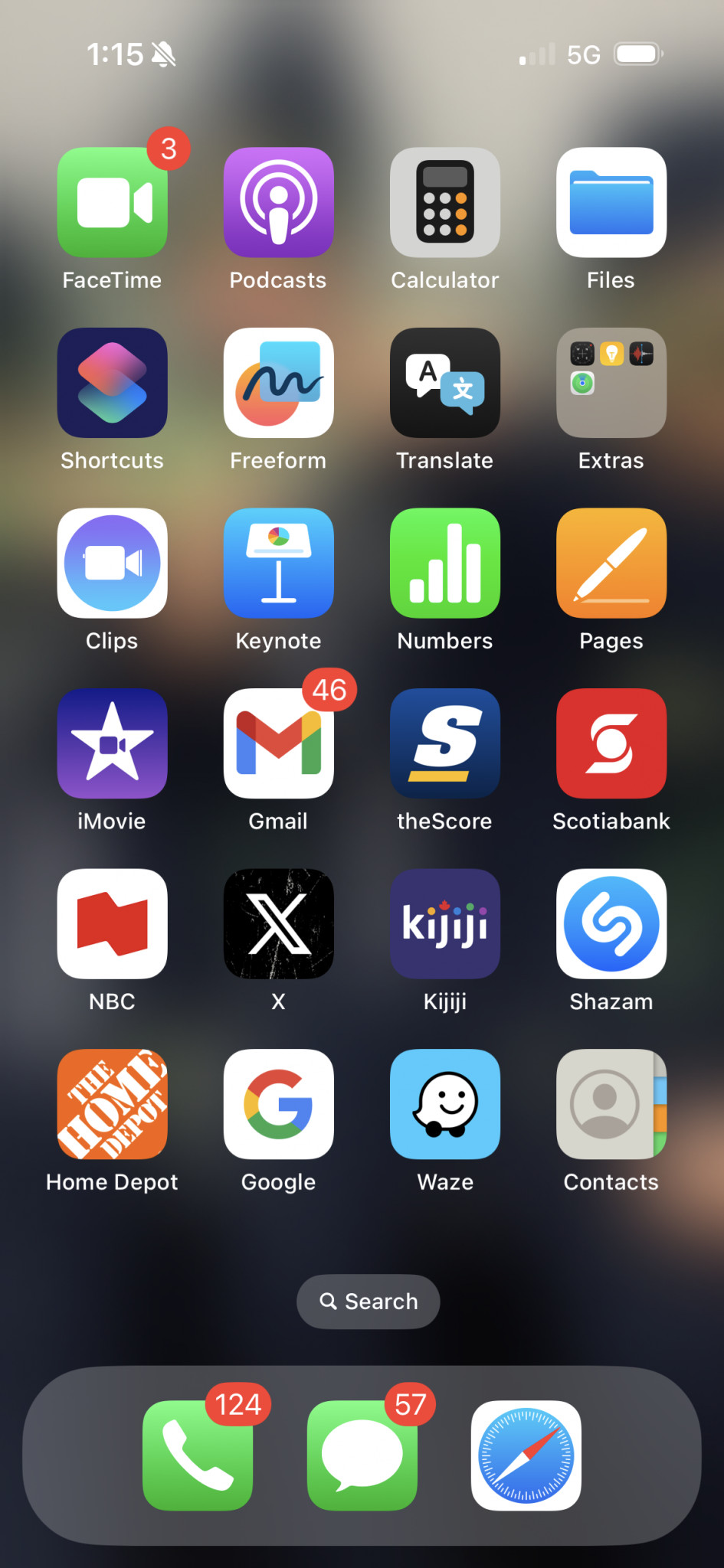The height and width of the screenshot is (1568, 724).
Task: Open theScore app
Action: pos(445,743)
